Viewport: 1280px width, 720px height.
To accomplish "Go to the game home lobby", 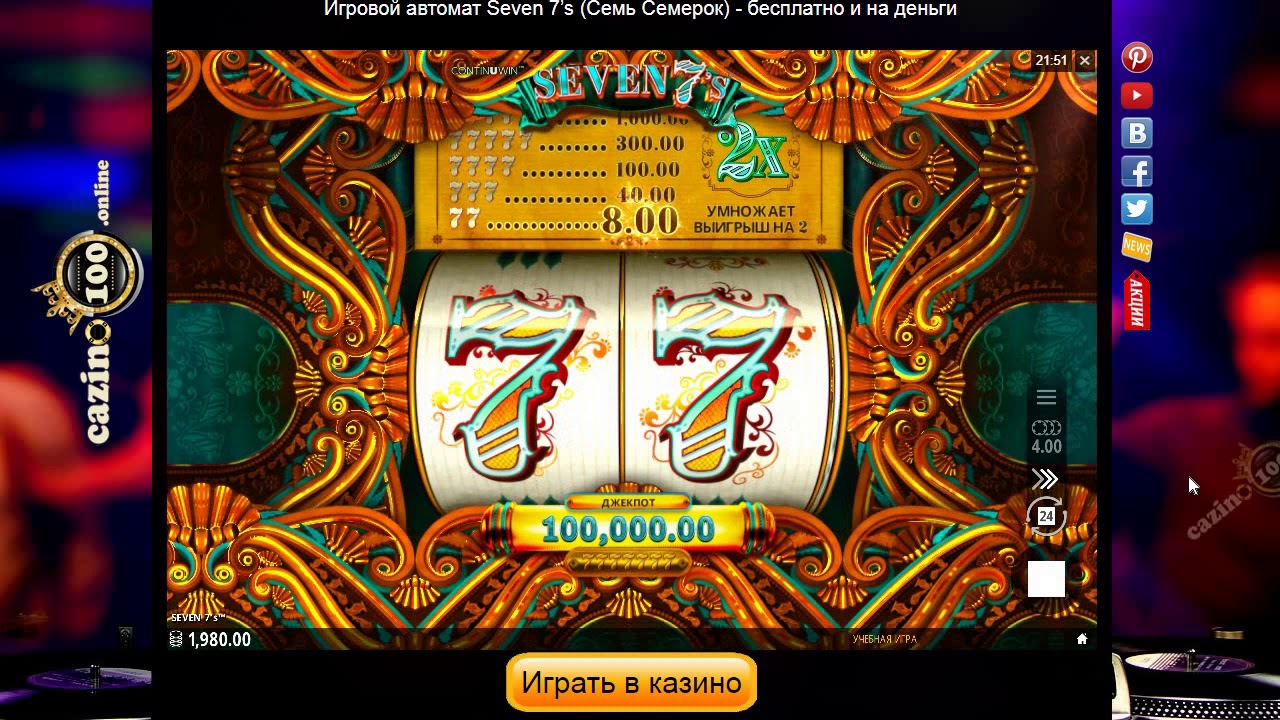I will pos(1081,639).
